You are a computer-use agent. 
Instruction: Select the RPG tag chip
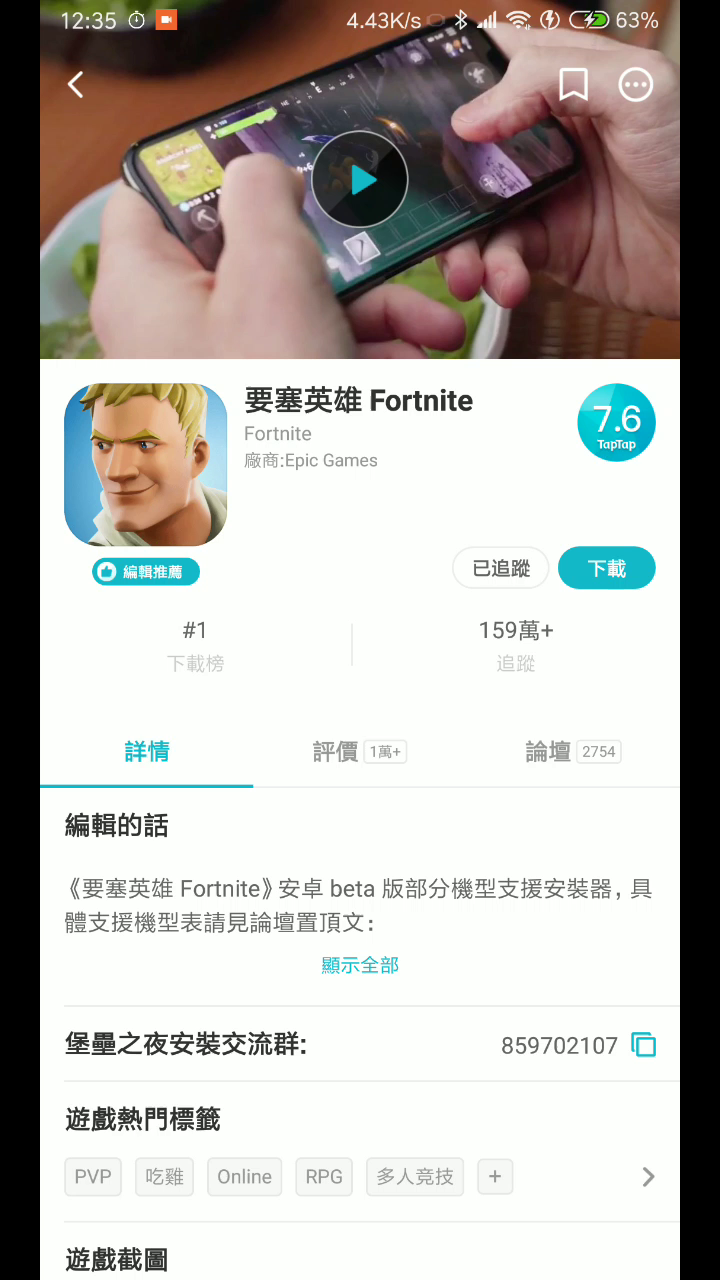(x=324, y=1177)
